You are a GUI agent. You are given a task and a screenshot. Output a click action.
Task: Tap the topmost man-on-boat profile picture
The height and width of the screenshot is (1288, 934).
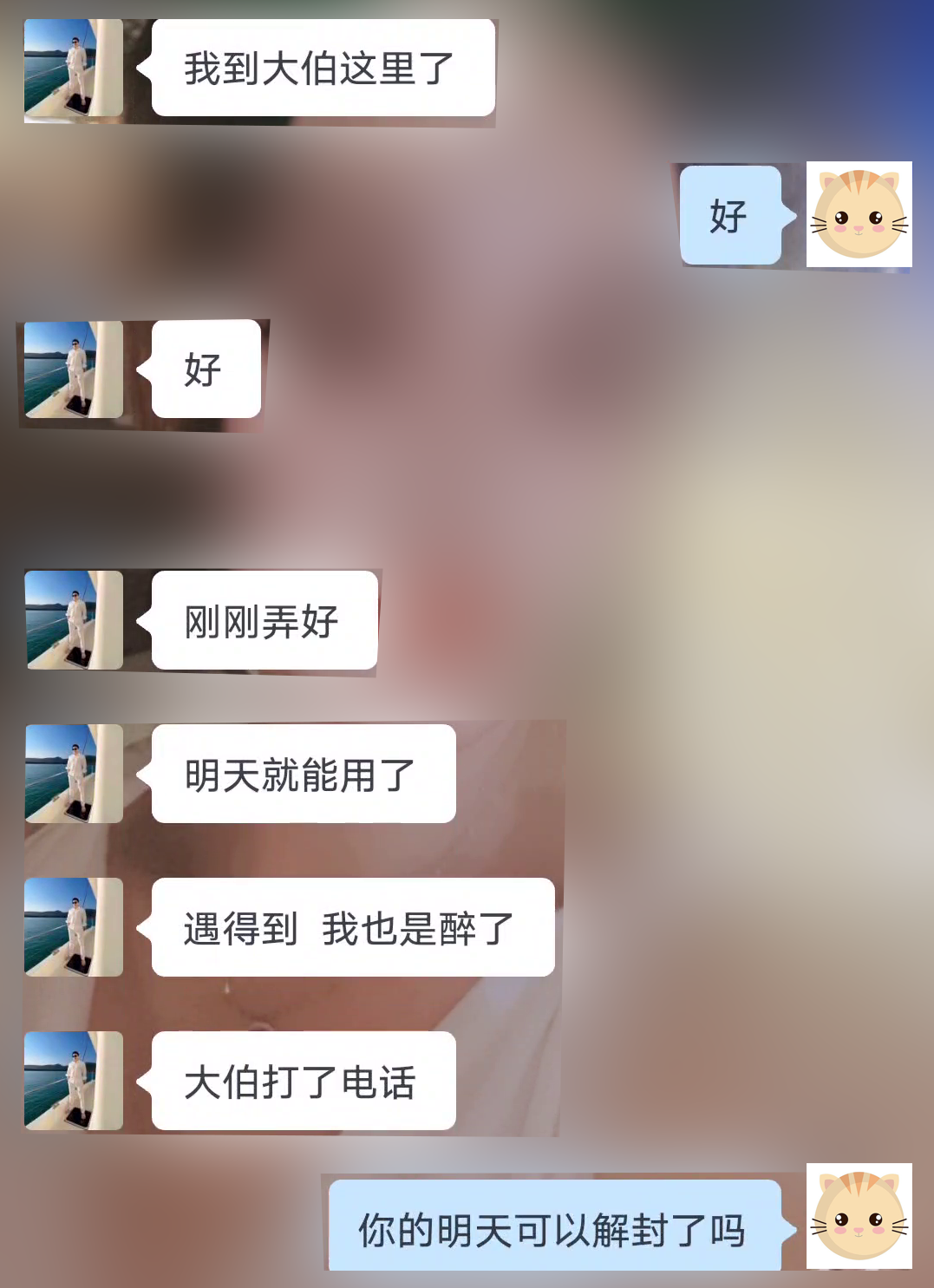[x=74, y=69]
